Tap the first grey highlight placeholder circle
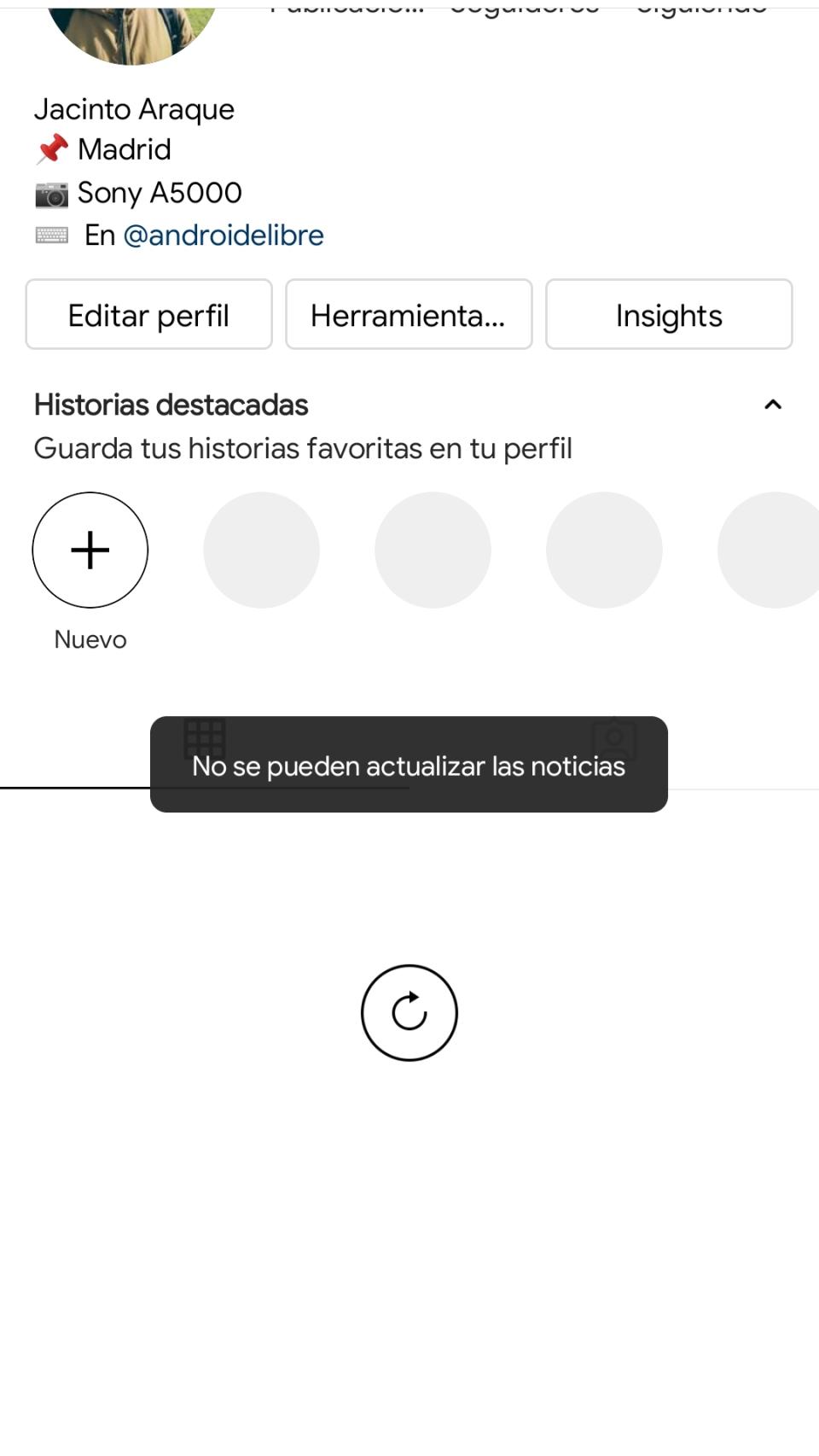819x1456 pixels. (x=261, y=550)
